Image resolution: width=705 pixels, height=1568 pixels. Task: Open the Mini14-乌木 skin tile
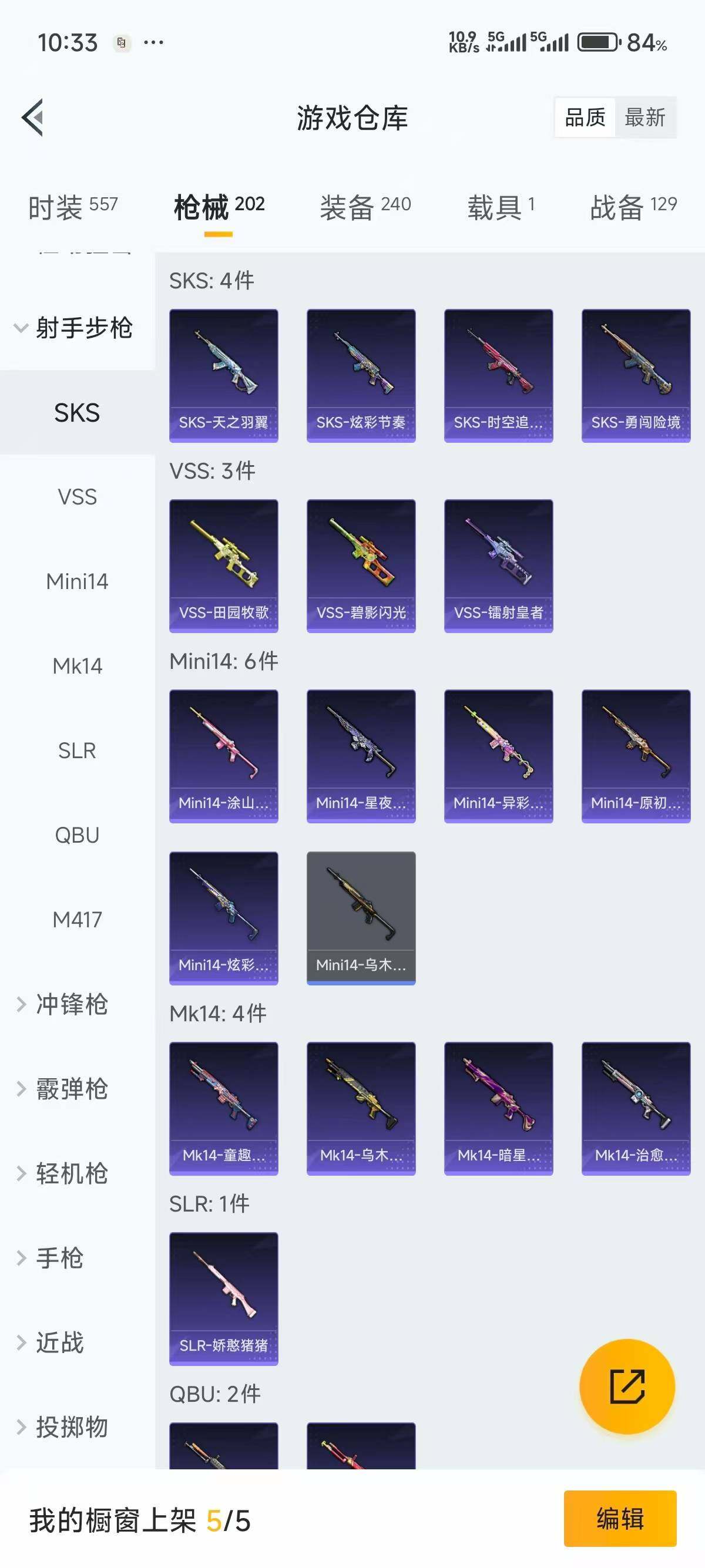pyautogui.click(x=361, y=917)
